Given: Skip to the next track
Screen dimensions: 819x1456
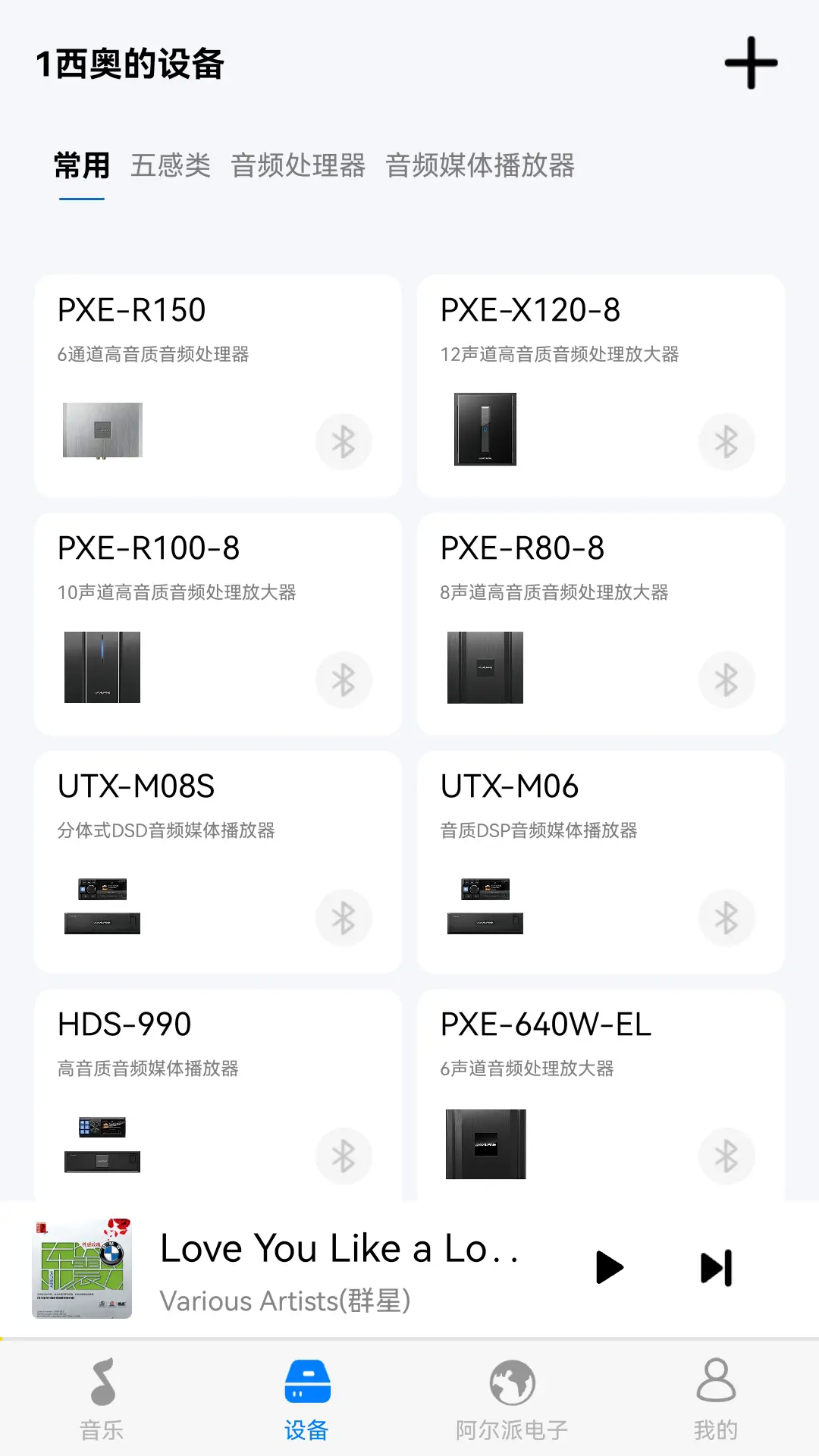Looking at the screenshot, I should [x=717, y=1267].
